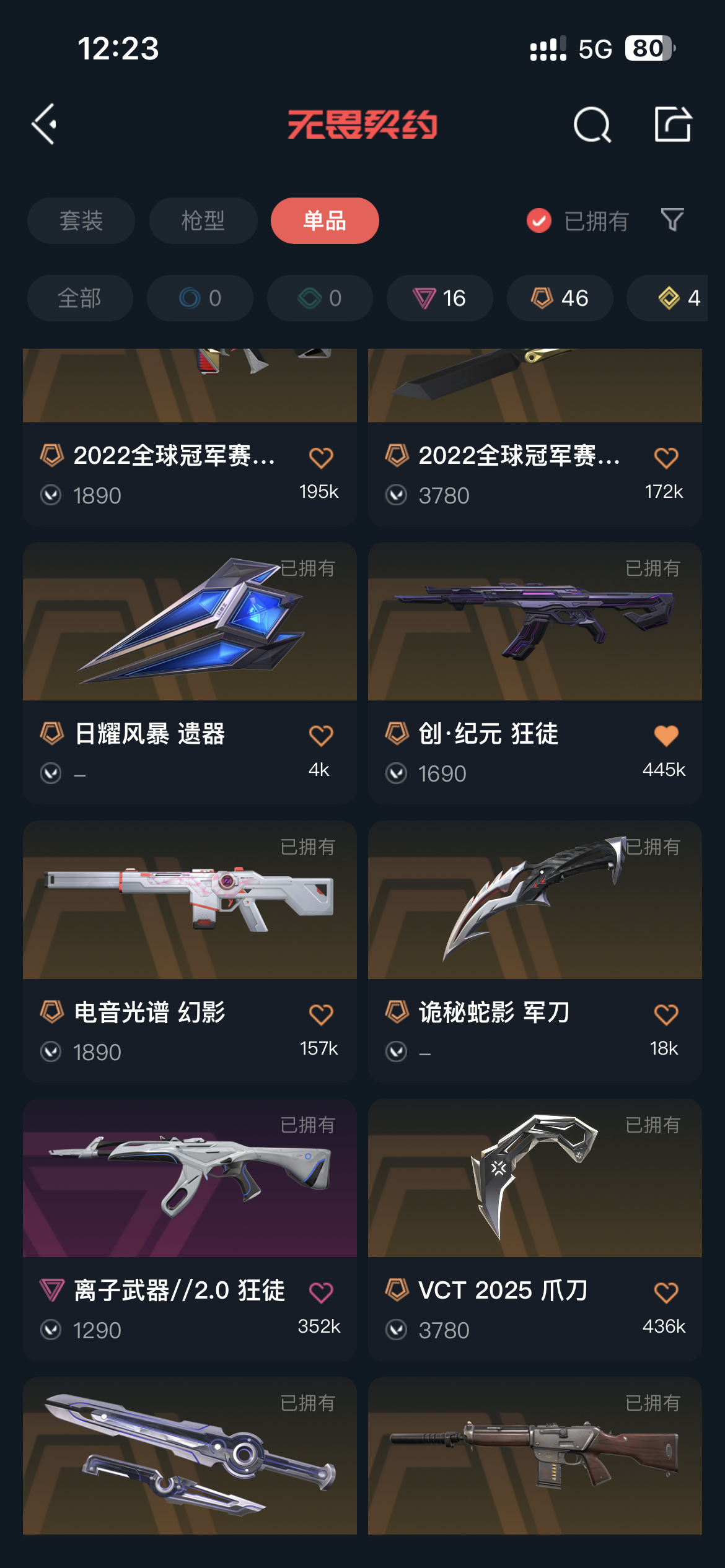
Task: Select the 全部 rarity chip
Action: tap(80, 298)
